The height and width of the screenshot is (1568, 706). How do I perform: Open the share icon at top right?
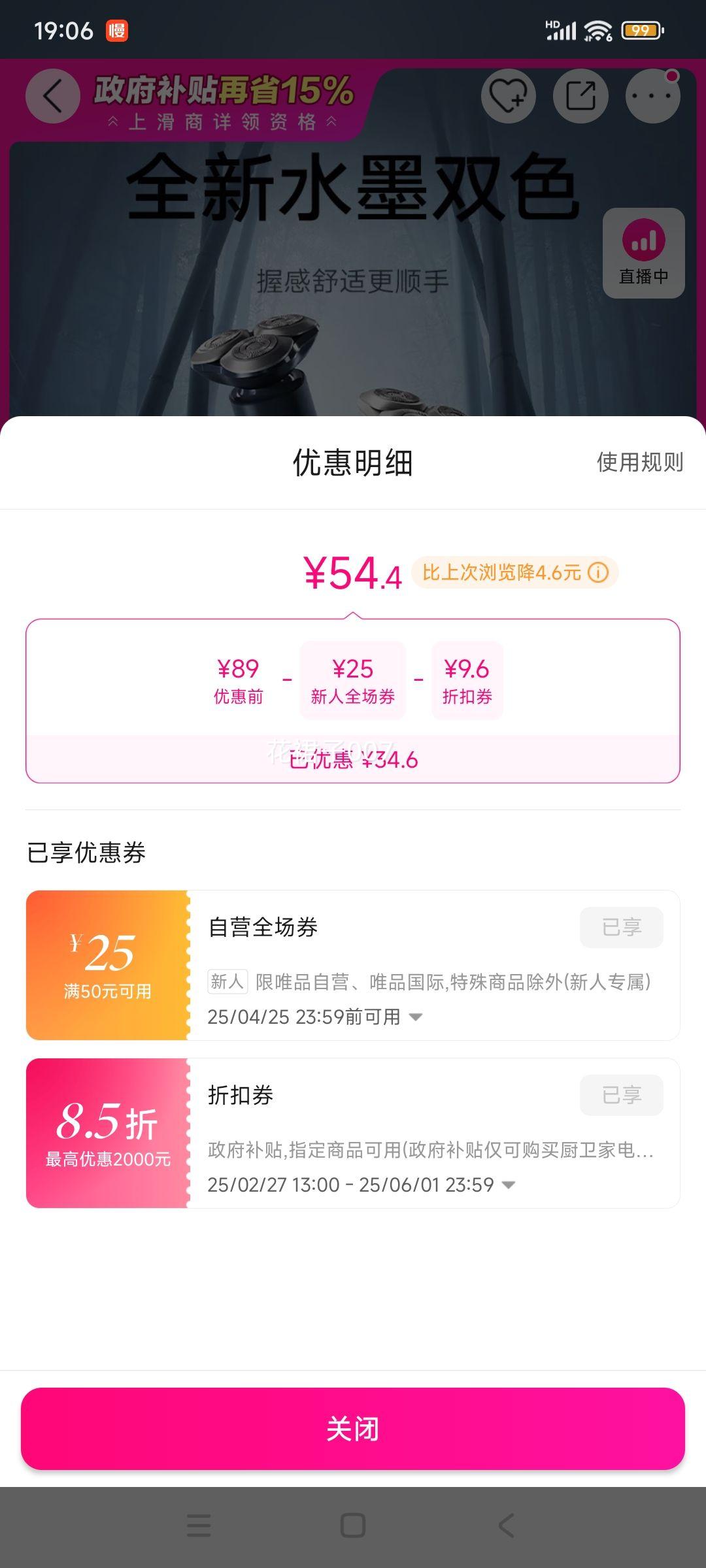[582, 96]
